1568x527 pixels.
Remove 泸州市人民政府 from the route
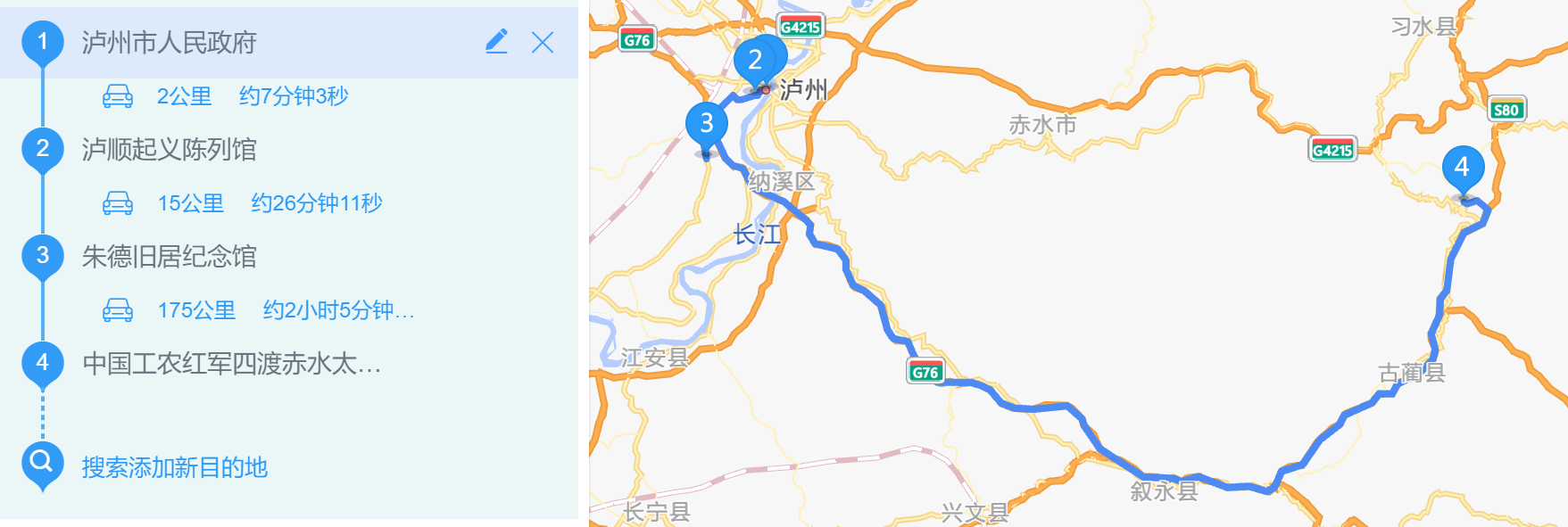[543, 42]
